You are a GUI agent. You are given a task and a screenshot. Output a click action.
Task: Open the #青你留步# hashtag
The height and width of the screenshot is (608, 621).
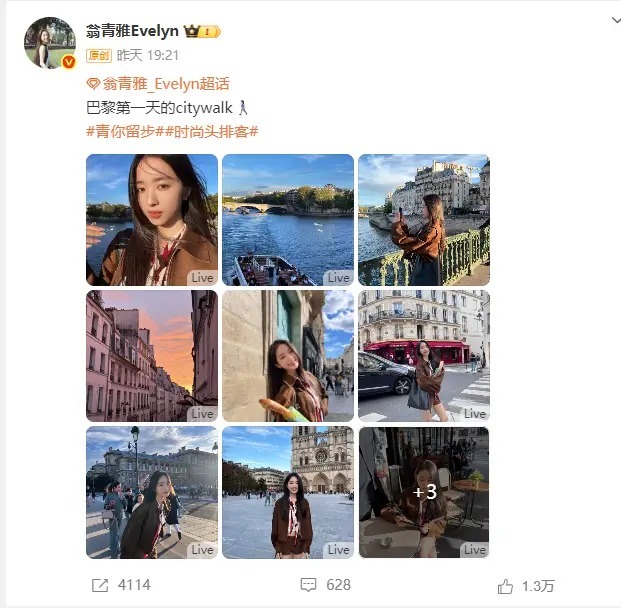tap(125, 132)
